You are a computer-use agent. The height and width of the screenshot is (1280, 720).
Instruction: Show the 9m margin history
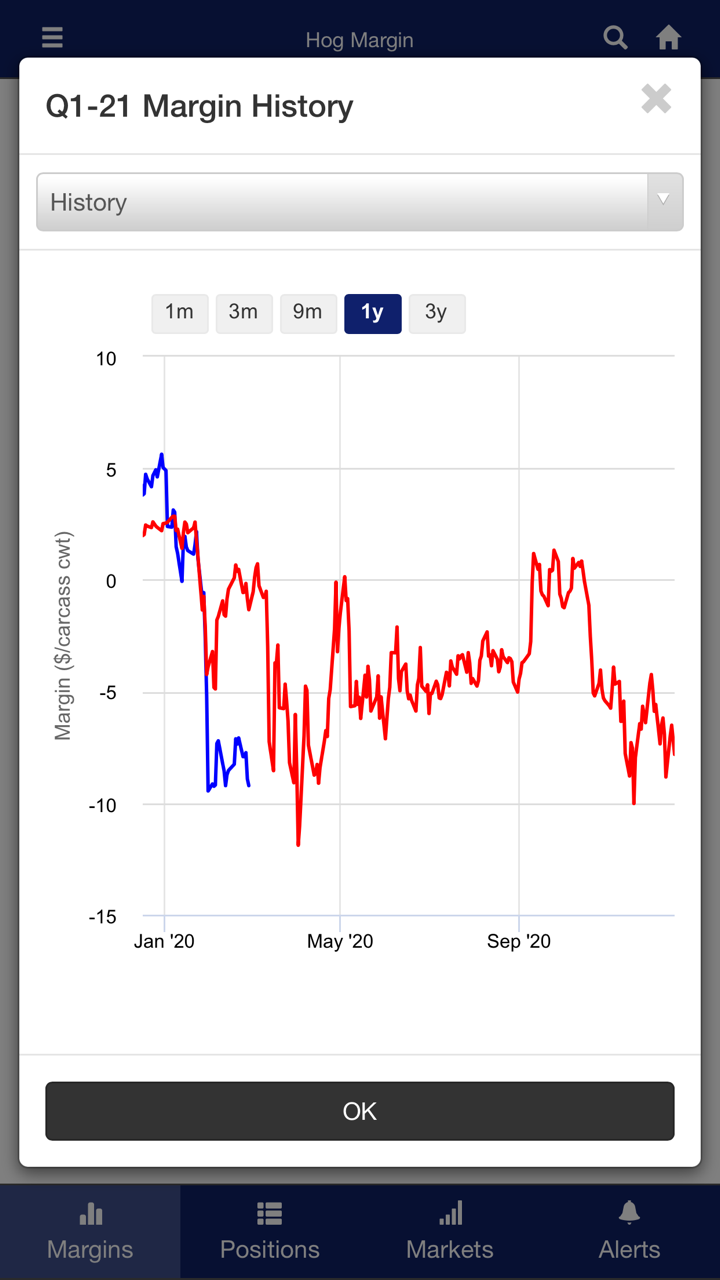pyautogui.click(x=308, y=313)
